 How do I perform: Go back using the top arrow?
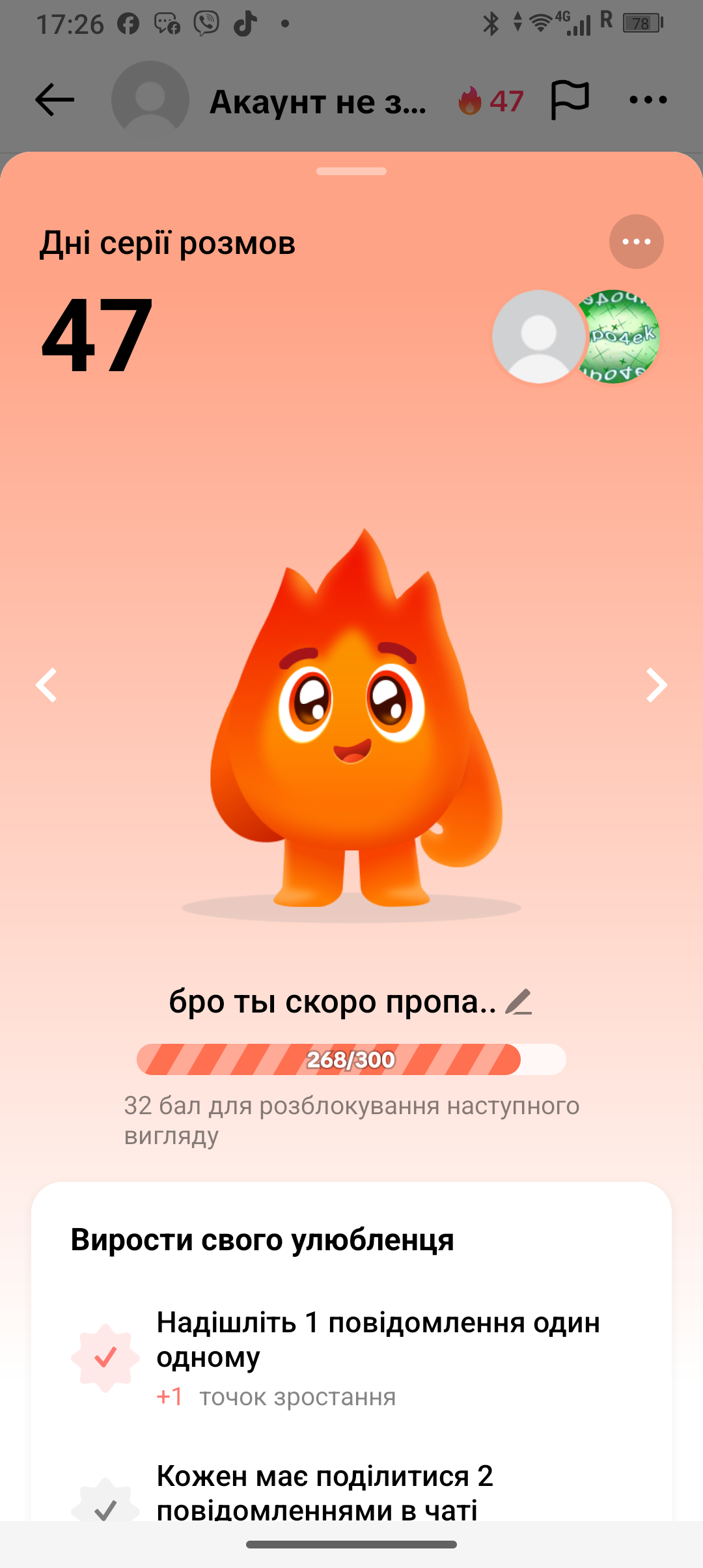pos(55,100)
